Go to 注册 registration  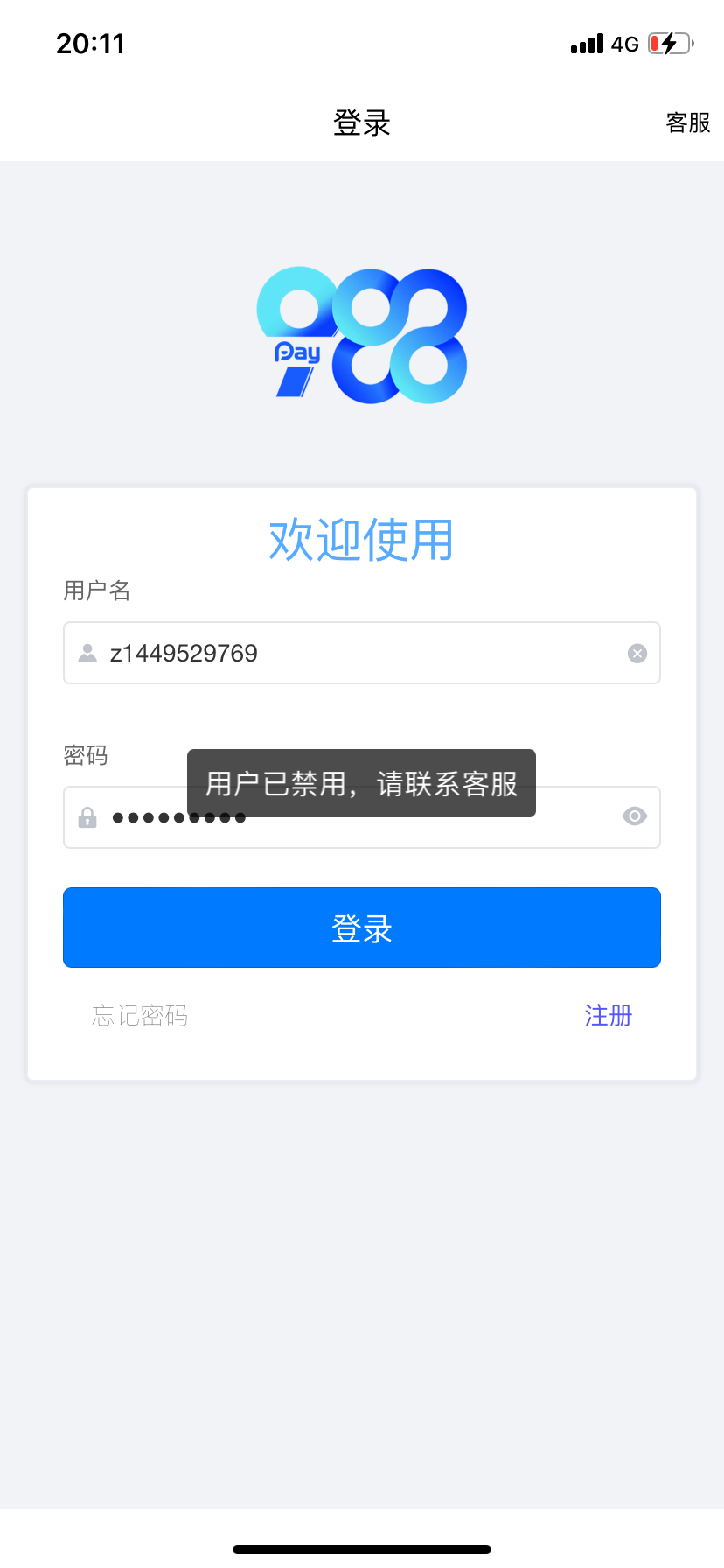[x=608, y=1015]
